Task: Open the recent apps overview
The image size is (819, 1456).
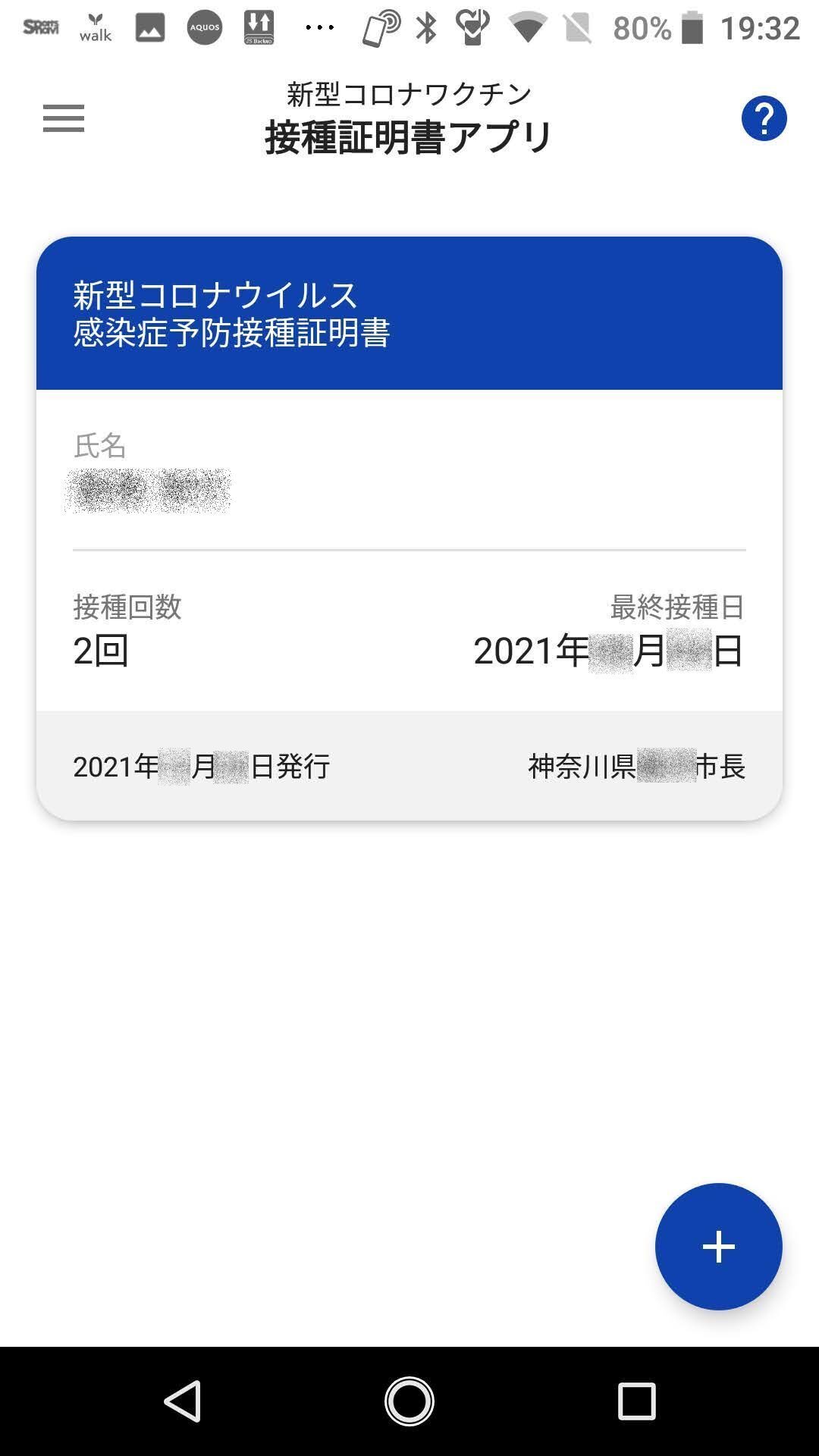Action: (x=636, y=1401)
